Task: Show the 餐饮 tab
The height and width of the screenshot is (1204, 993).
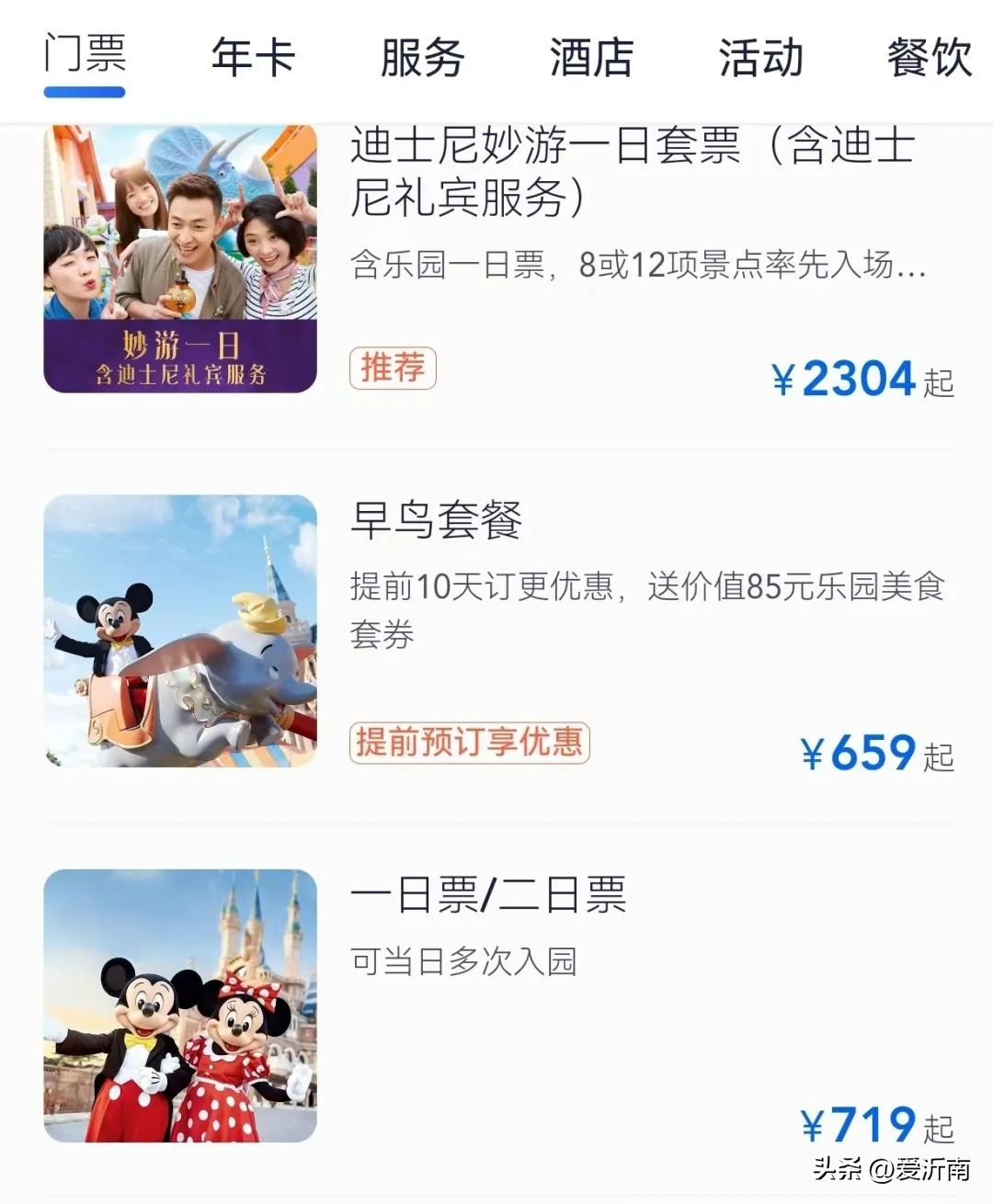Action: coord(929,58)
